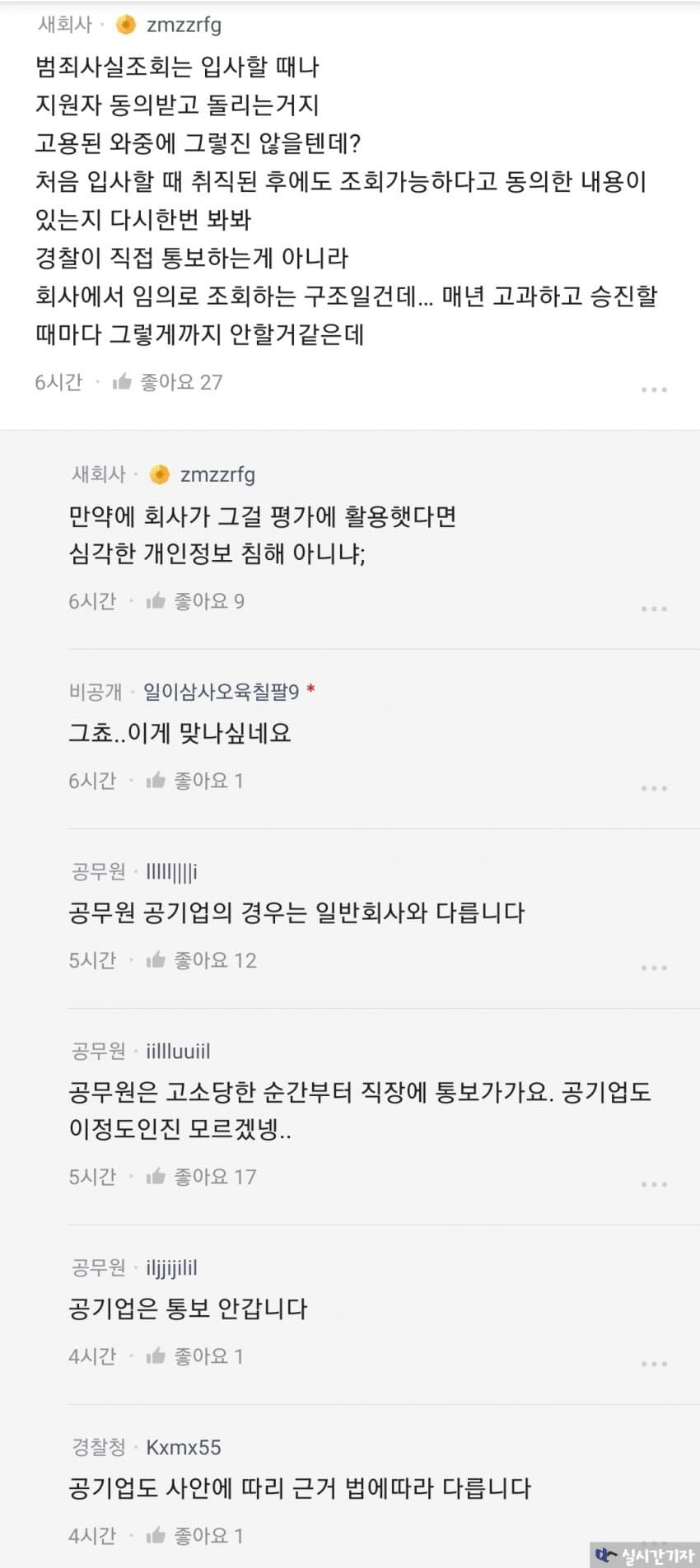
Task: Like the comment with 12 likes
Action: [156, 960]
